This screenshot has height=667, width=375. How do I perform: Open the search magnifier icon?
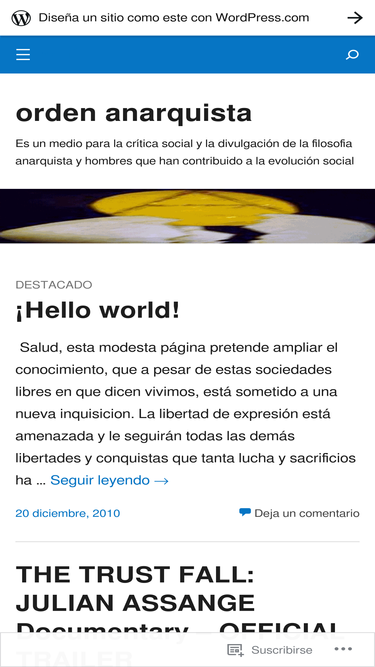click(x=352, y=54)
